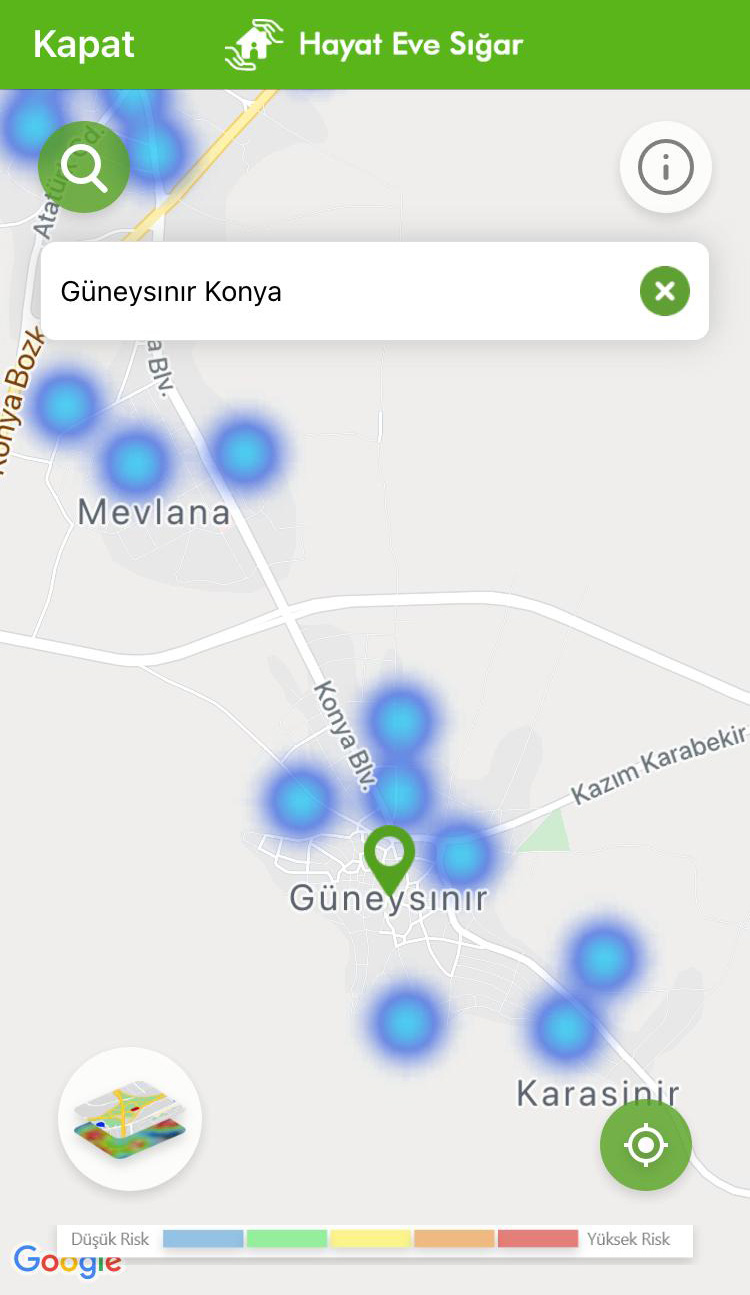This screenshot has width=750, height=1295.
Task: Open the search magnifier button
Action: (x=84, y=166)
